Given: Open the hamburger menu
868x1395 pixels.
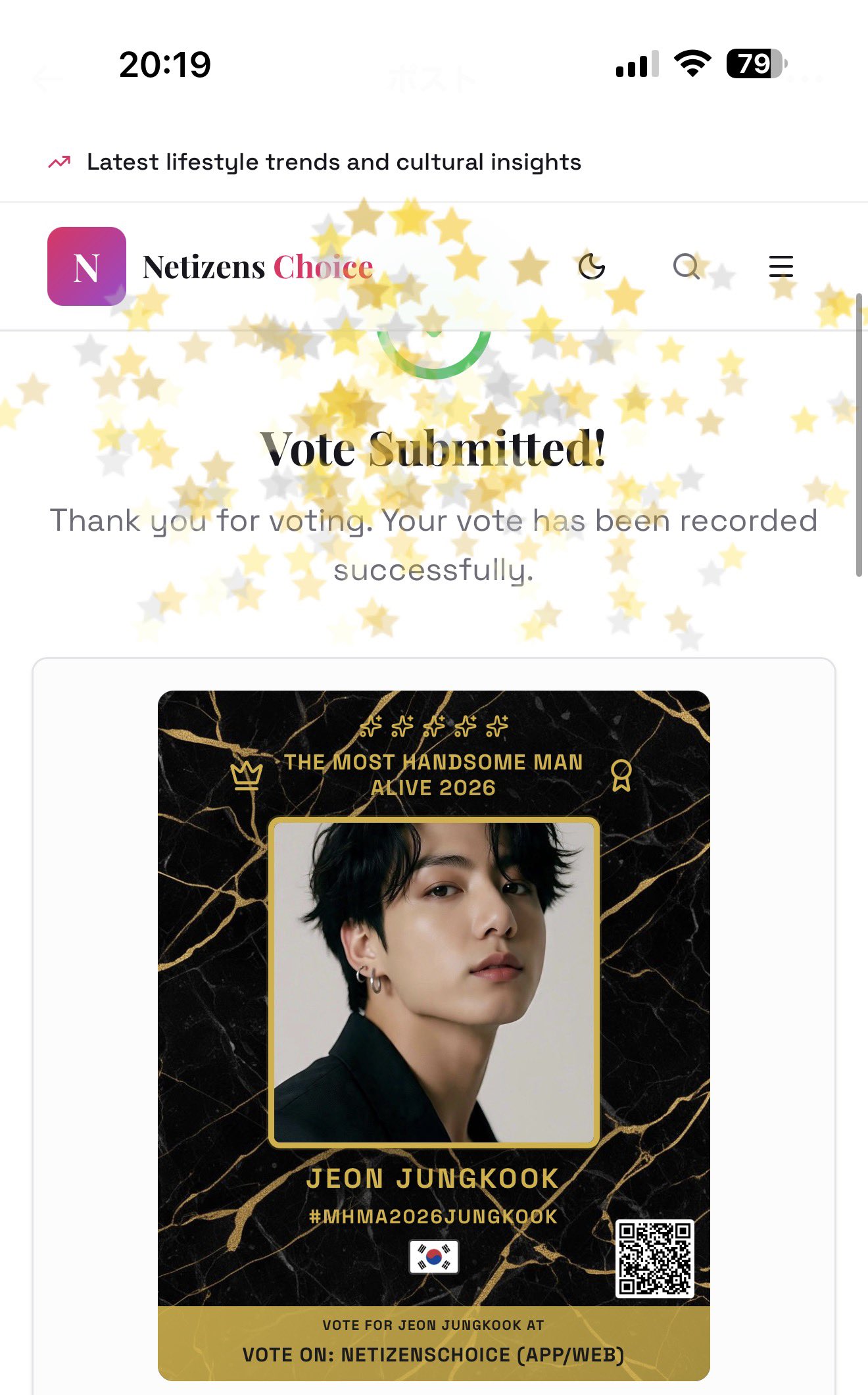Looking at the screenshot, I should [781, 266].
